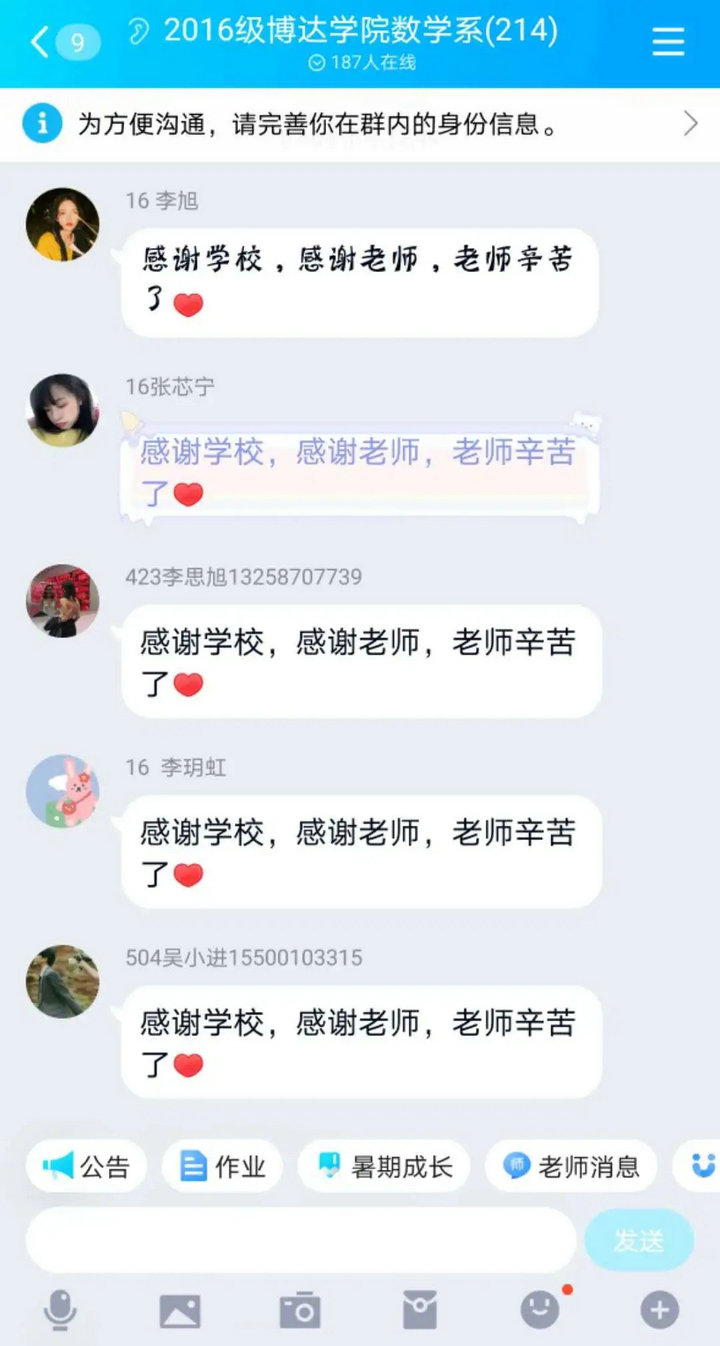Open the image gallery picker

click(x=180, y=1310)
